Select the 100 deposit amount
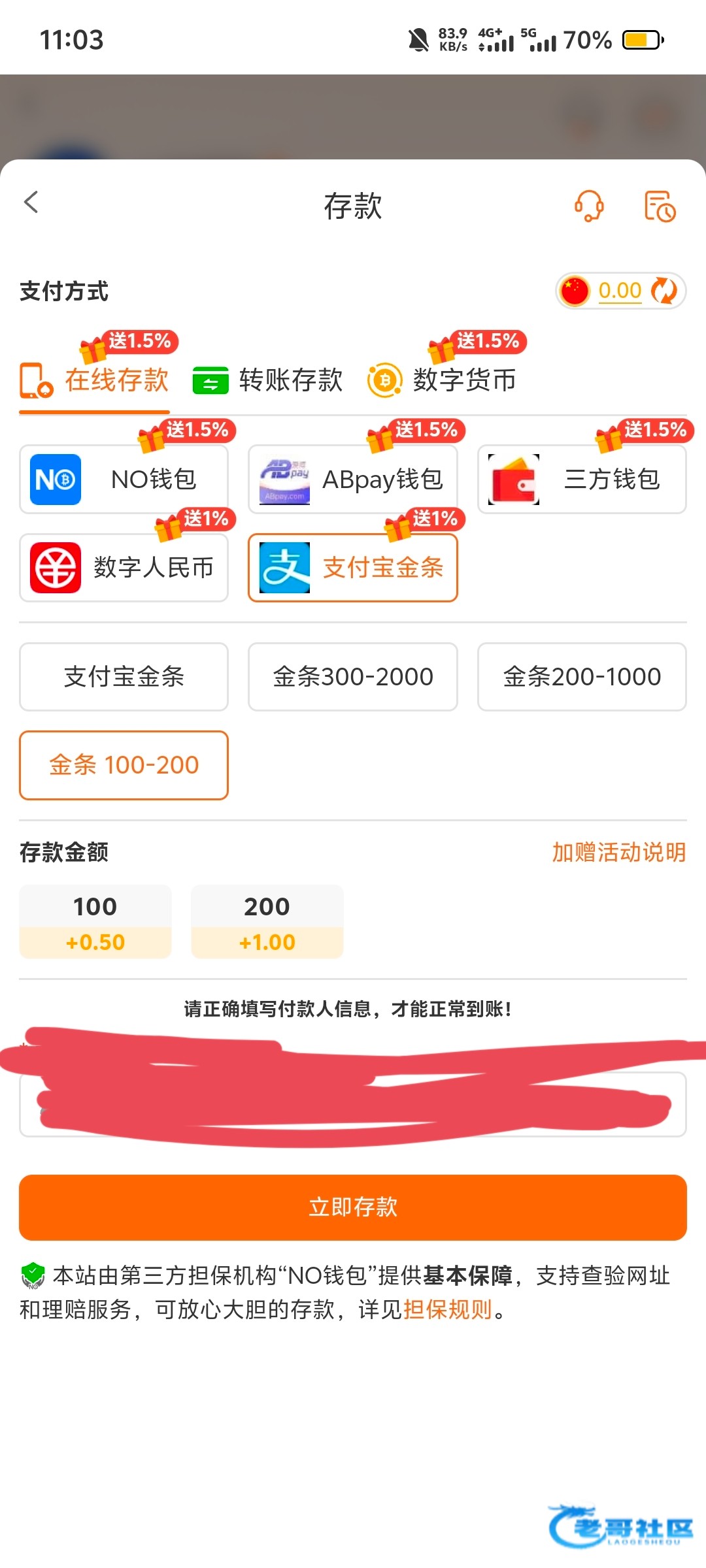The height and width of the screenshot is (1568, 706). pos(95,921)
